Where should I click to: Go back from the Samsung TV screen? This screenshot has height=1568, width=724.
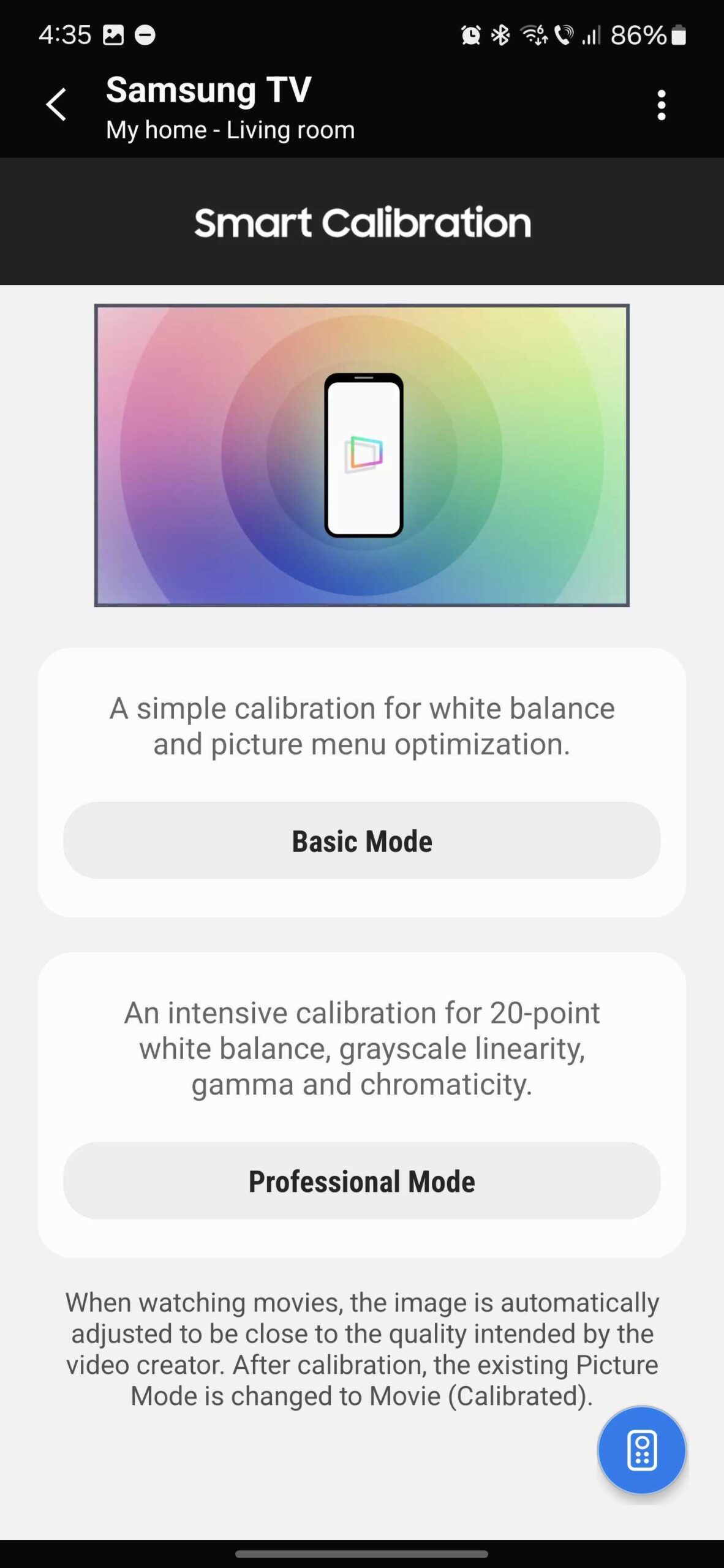pos(56,105)
